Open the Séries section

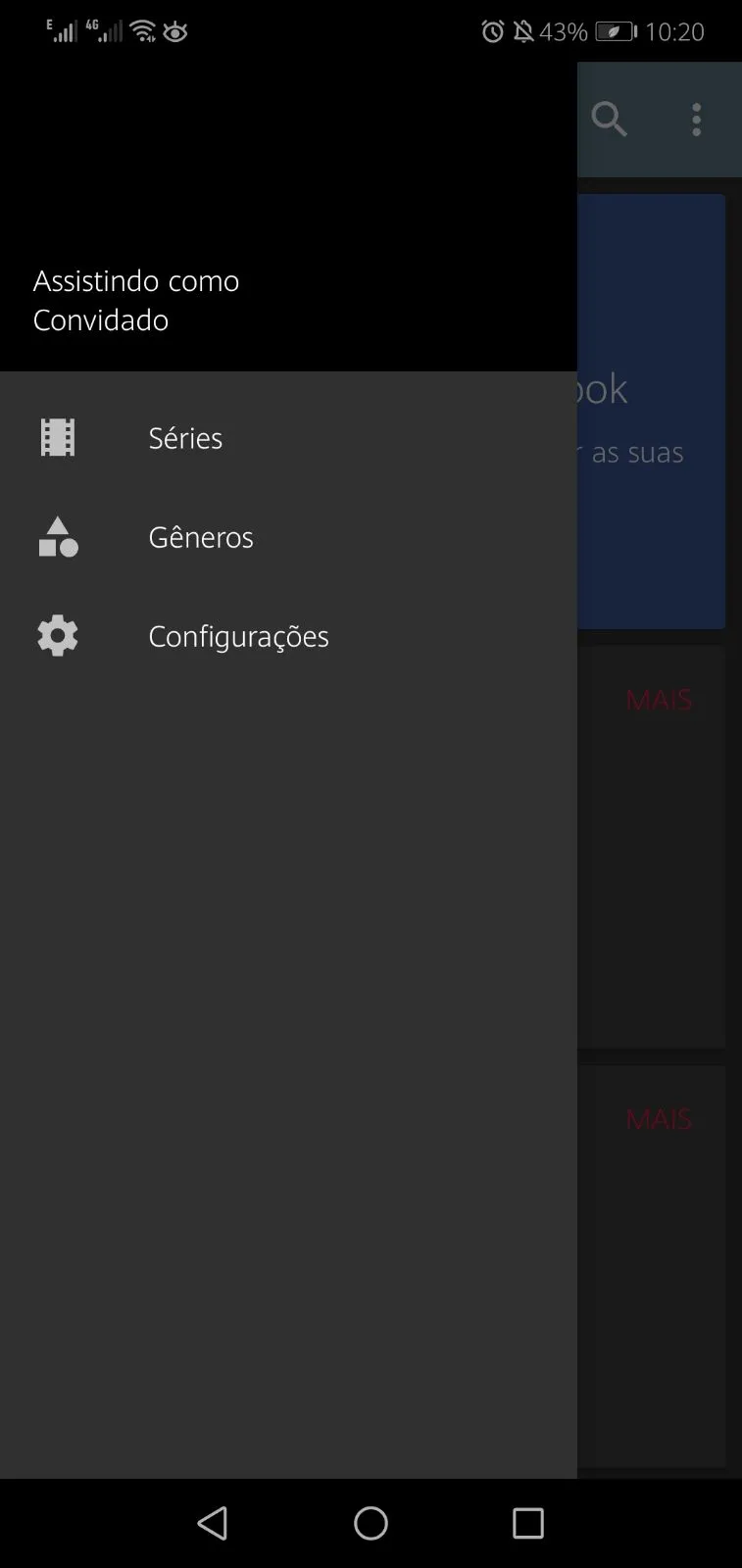pos(185,438)
